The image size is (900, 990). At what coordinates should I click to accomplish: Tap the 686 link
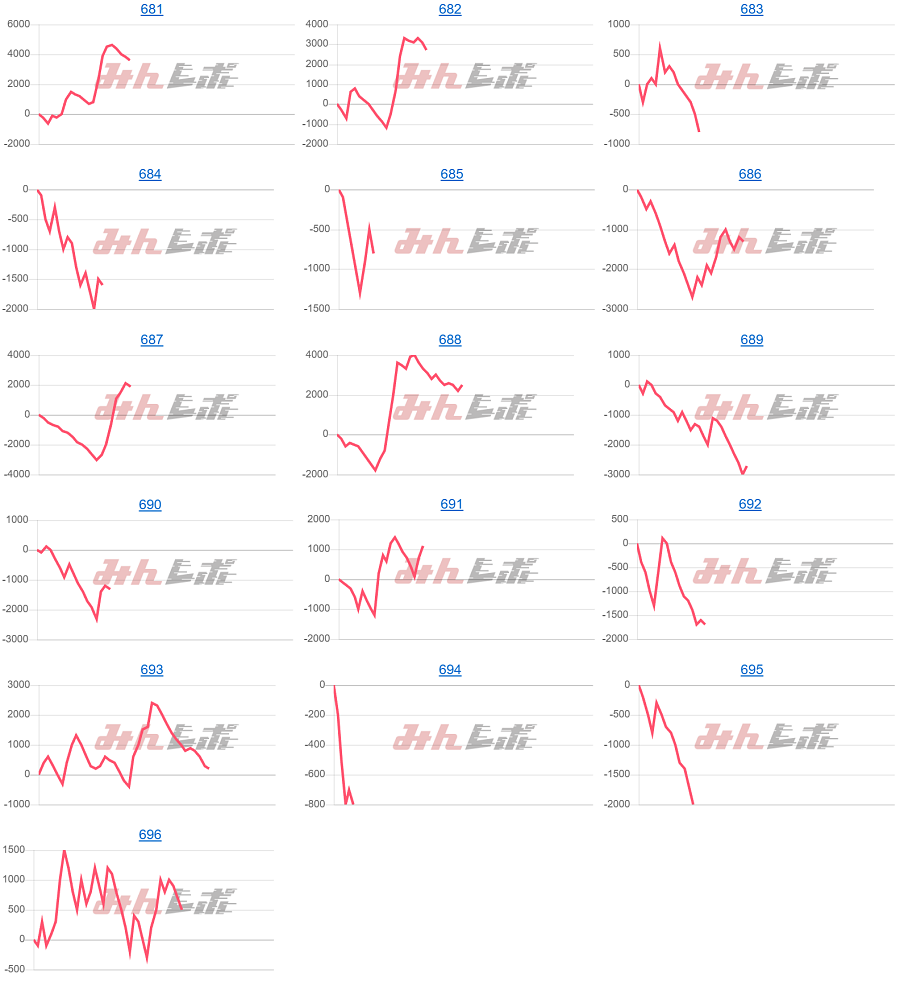[750, 174]
